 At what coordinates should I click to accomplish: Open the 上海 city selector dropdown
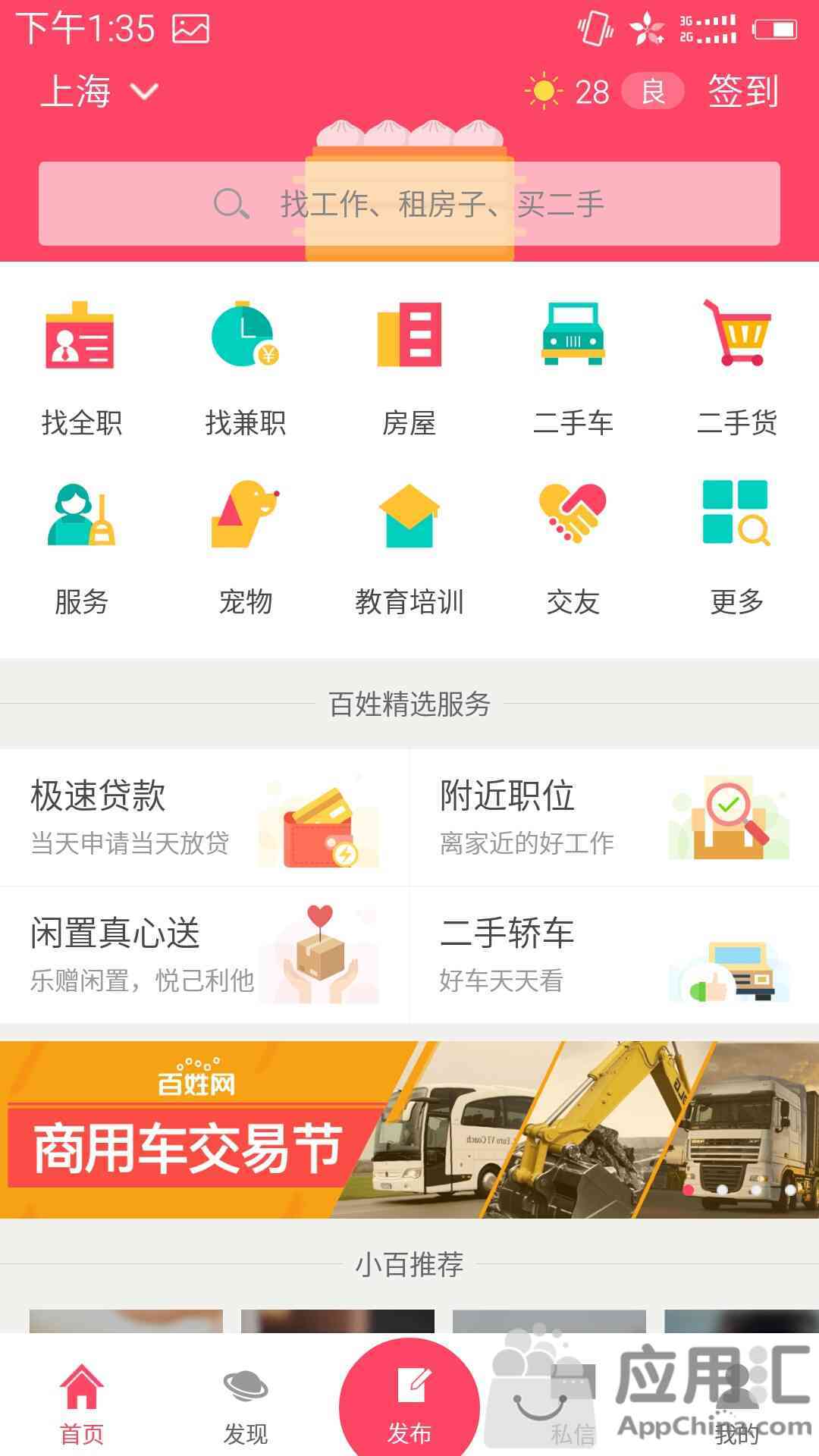(x=99, y=92)
